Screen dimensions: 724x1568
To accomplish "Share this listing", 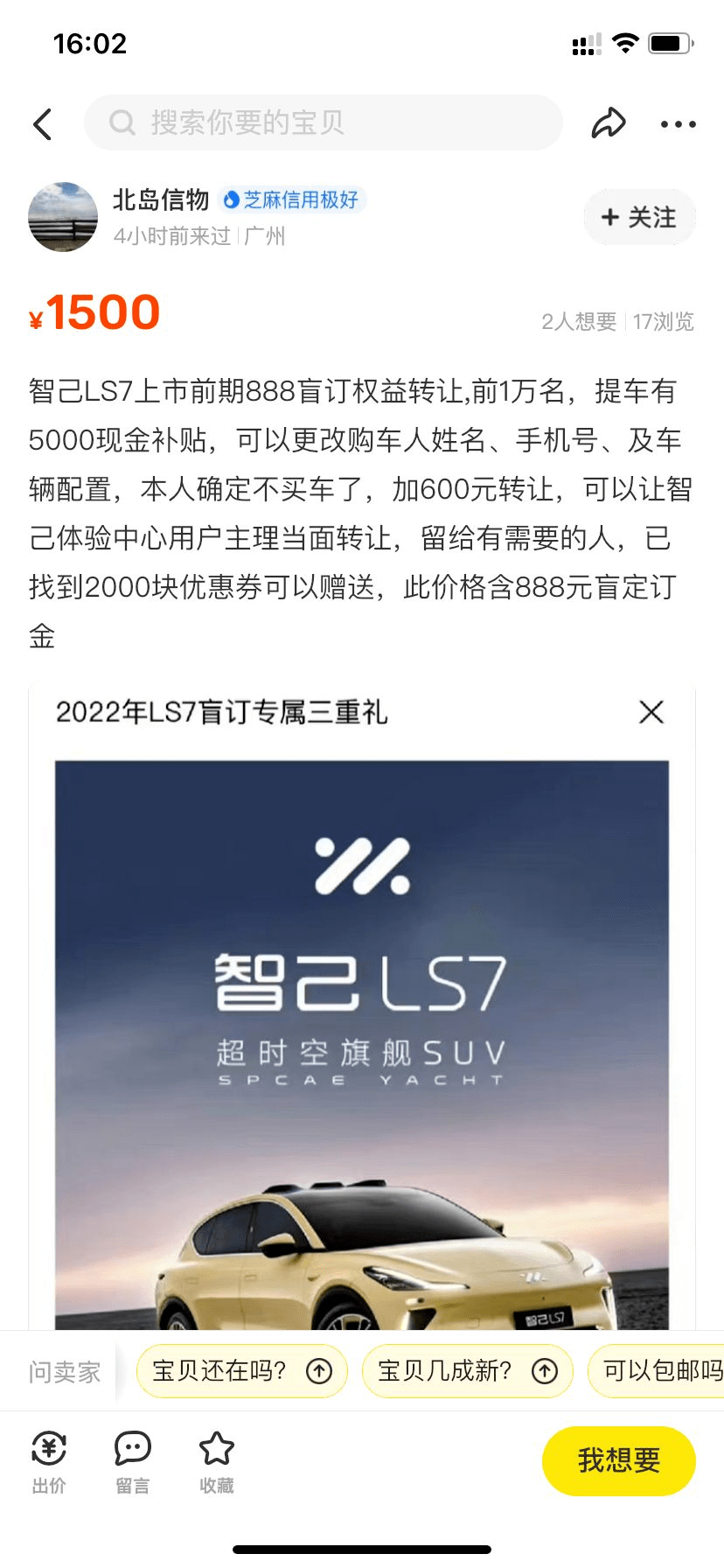I will pyautogui.click(x=609, y=123).
